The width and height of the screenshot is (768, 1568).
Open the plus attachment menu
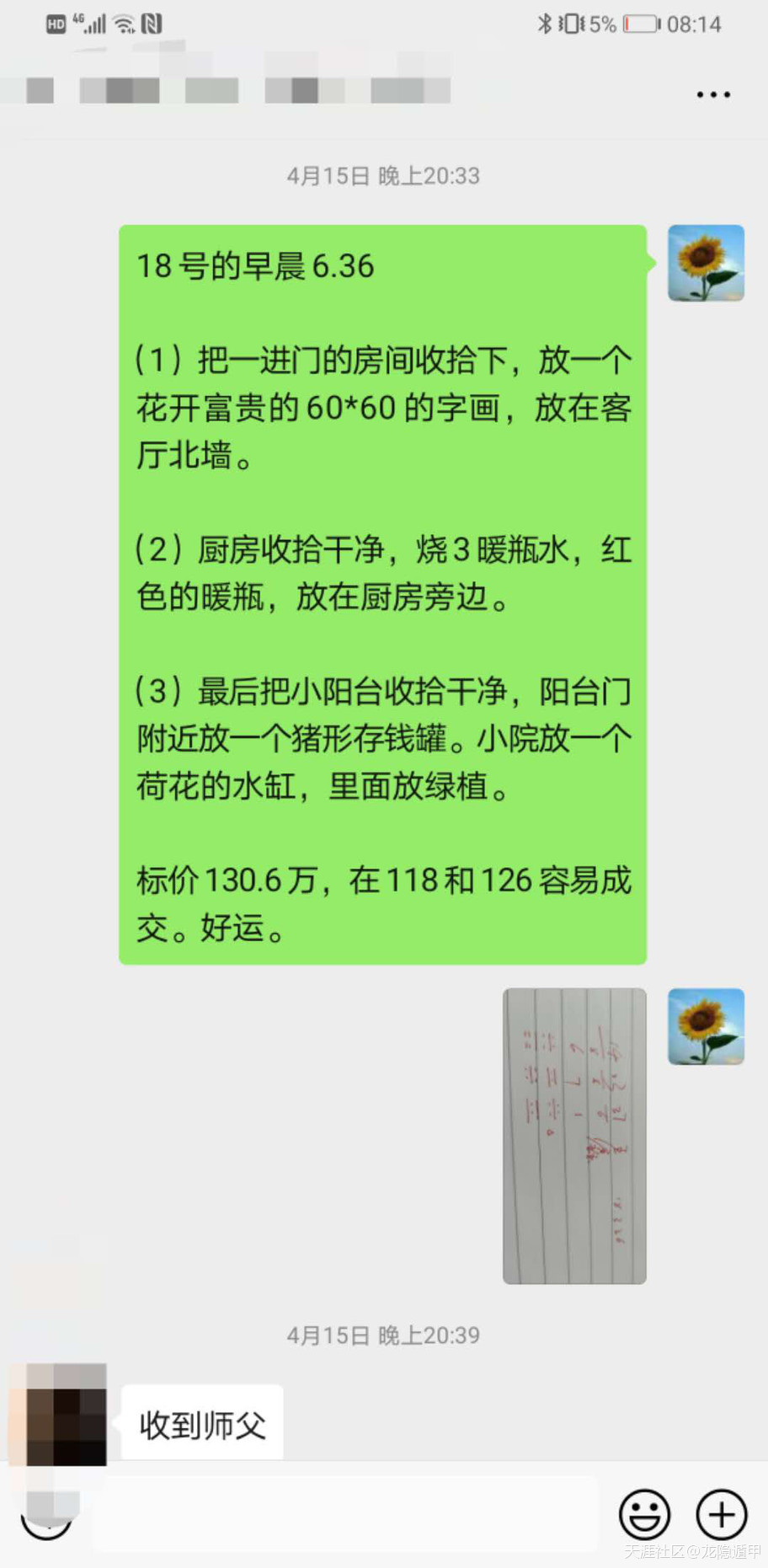pos(721,1514)
